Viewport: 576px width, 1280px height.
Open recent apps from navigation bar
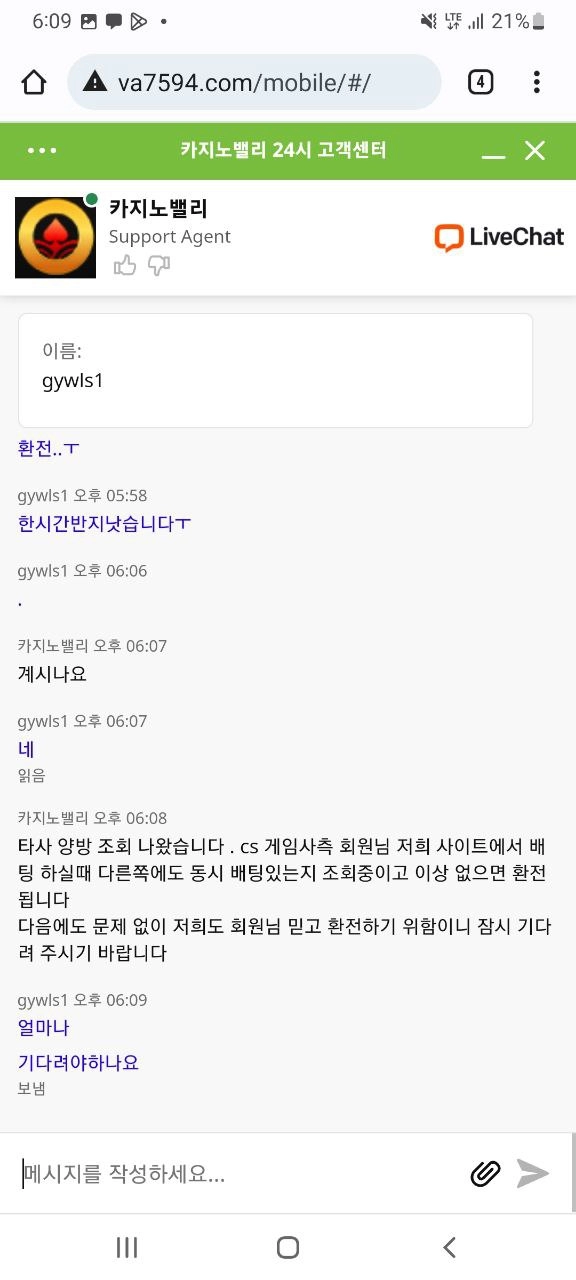click(x=127, y=1247)
